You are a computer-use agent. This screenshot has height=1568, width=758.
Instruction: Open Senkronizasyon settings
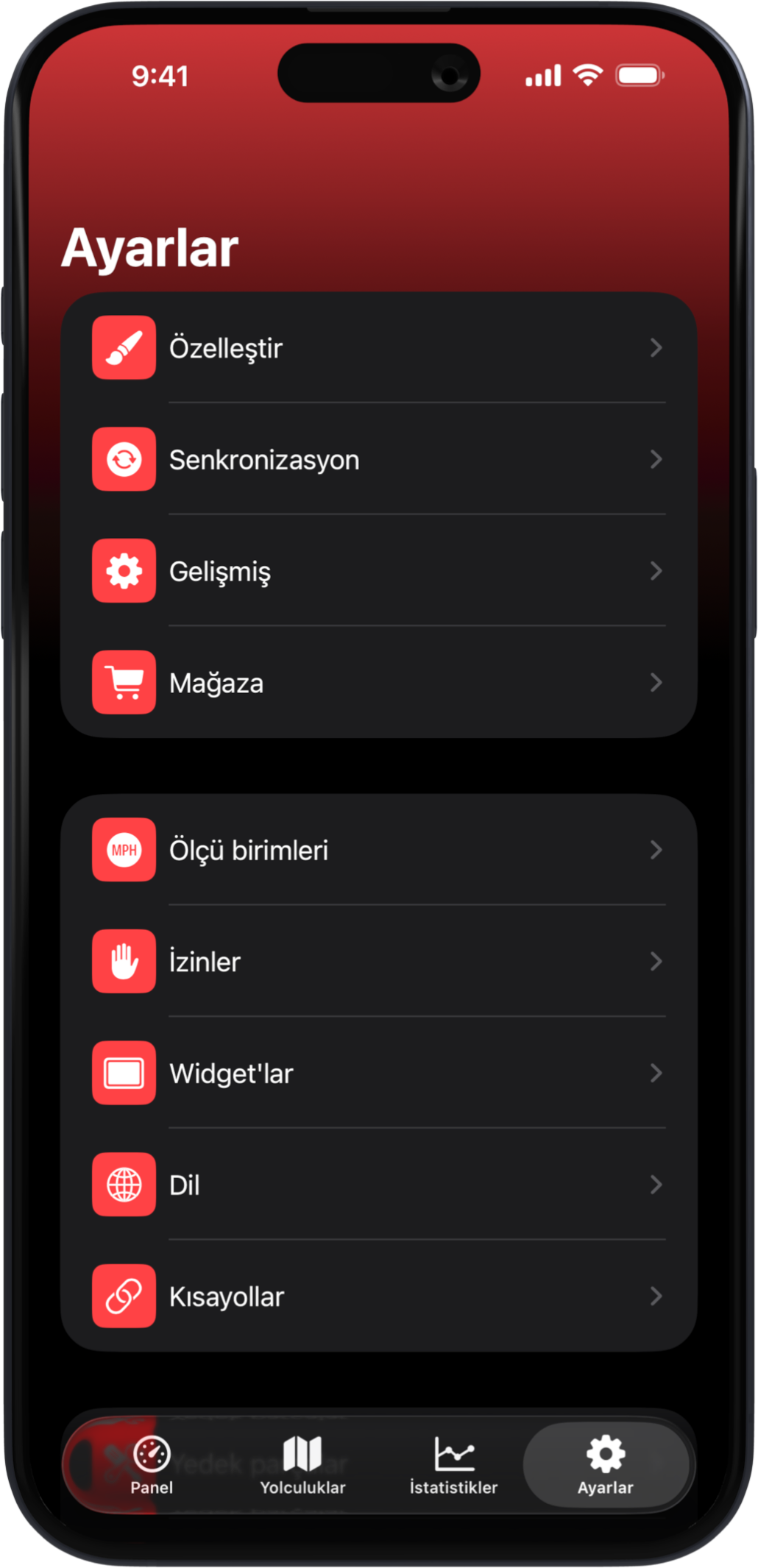point(378,460)
